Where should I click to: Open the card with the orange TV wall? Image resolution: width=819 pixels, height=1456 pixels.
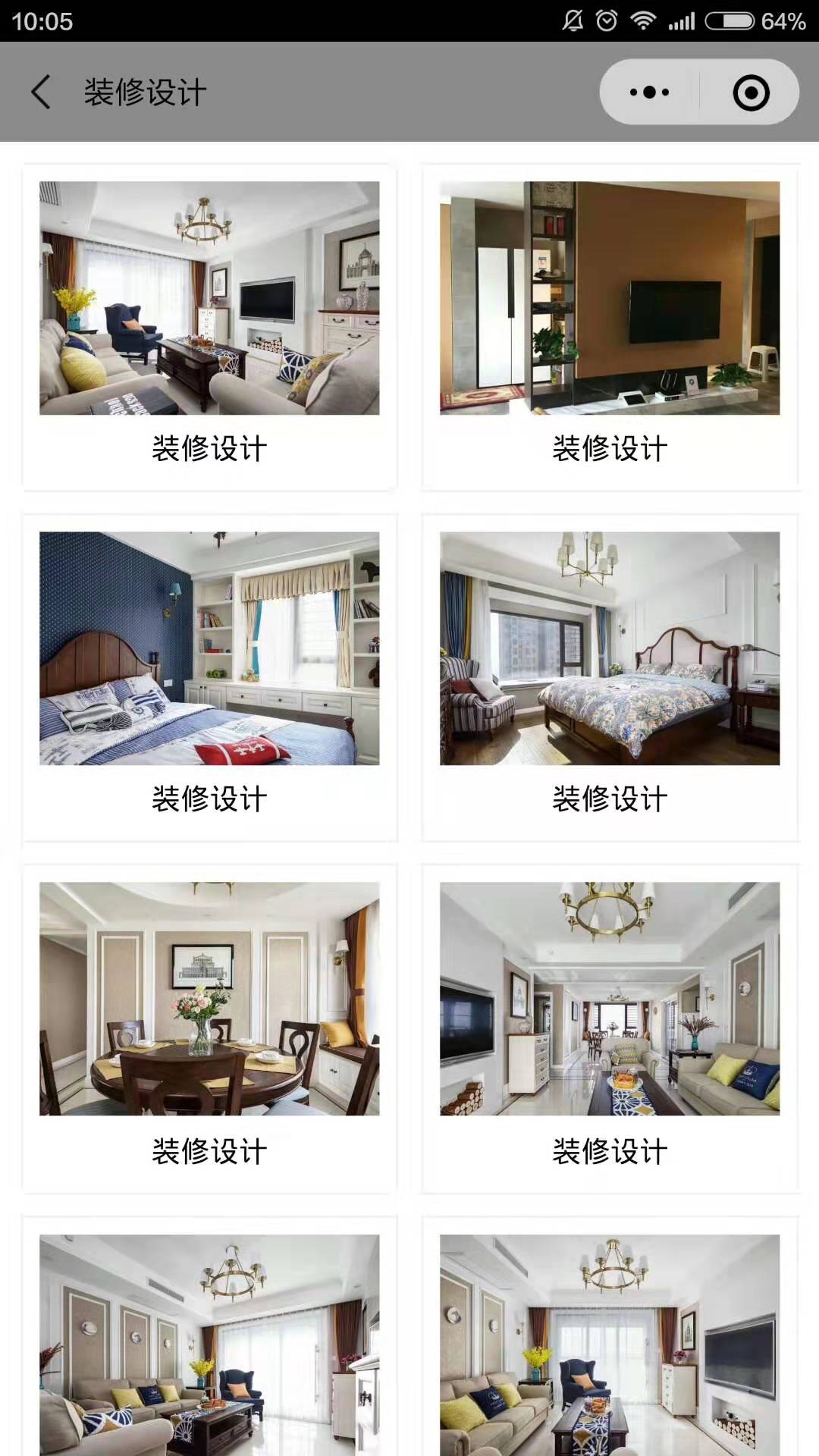click(610, 326)
